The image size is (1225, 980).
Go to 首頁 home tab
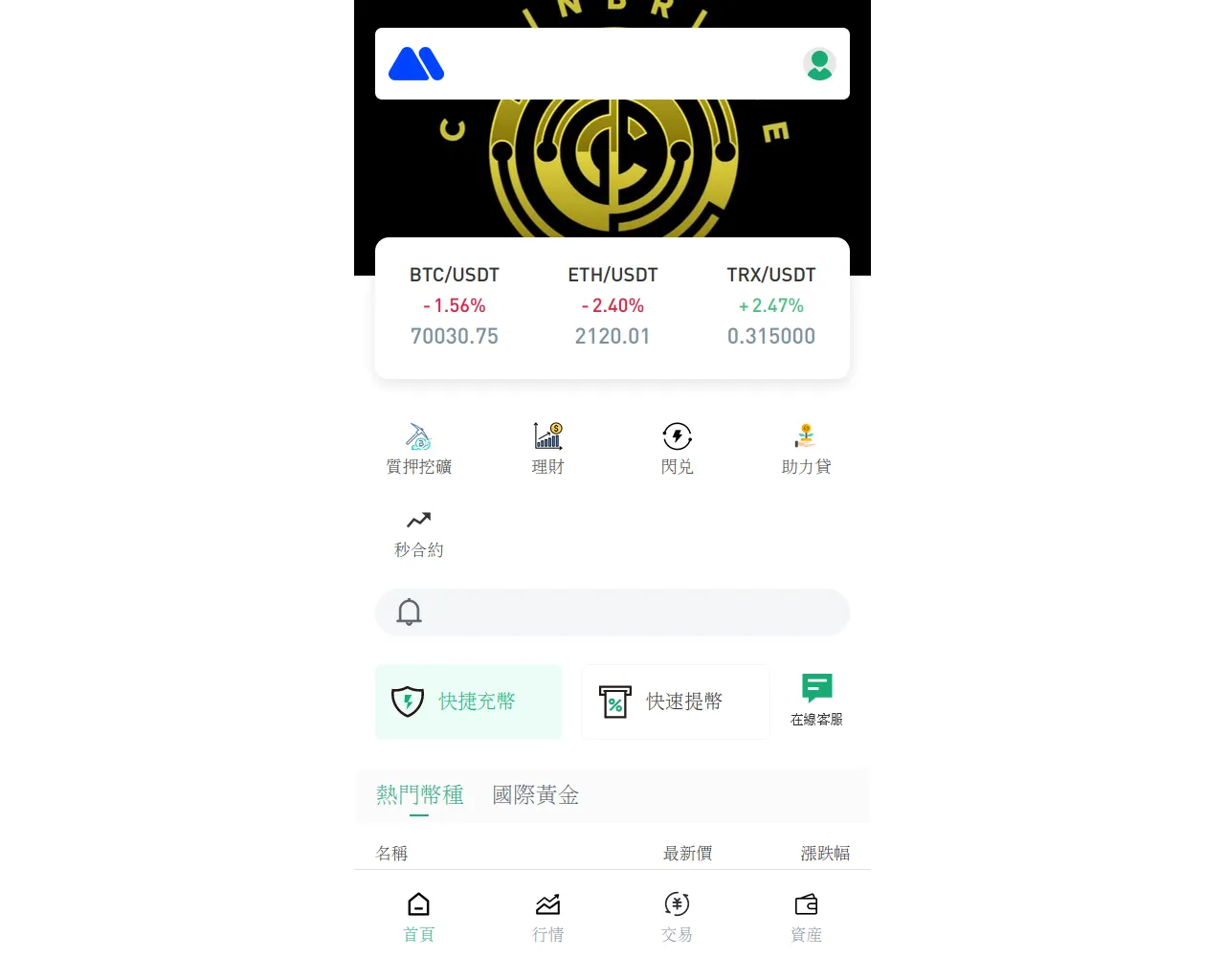click(x=418, y=917)
